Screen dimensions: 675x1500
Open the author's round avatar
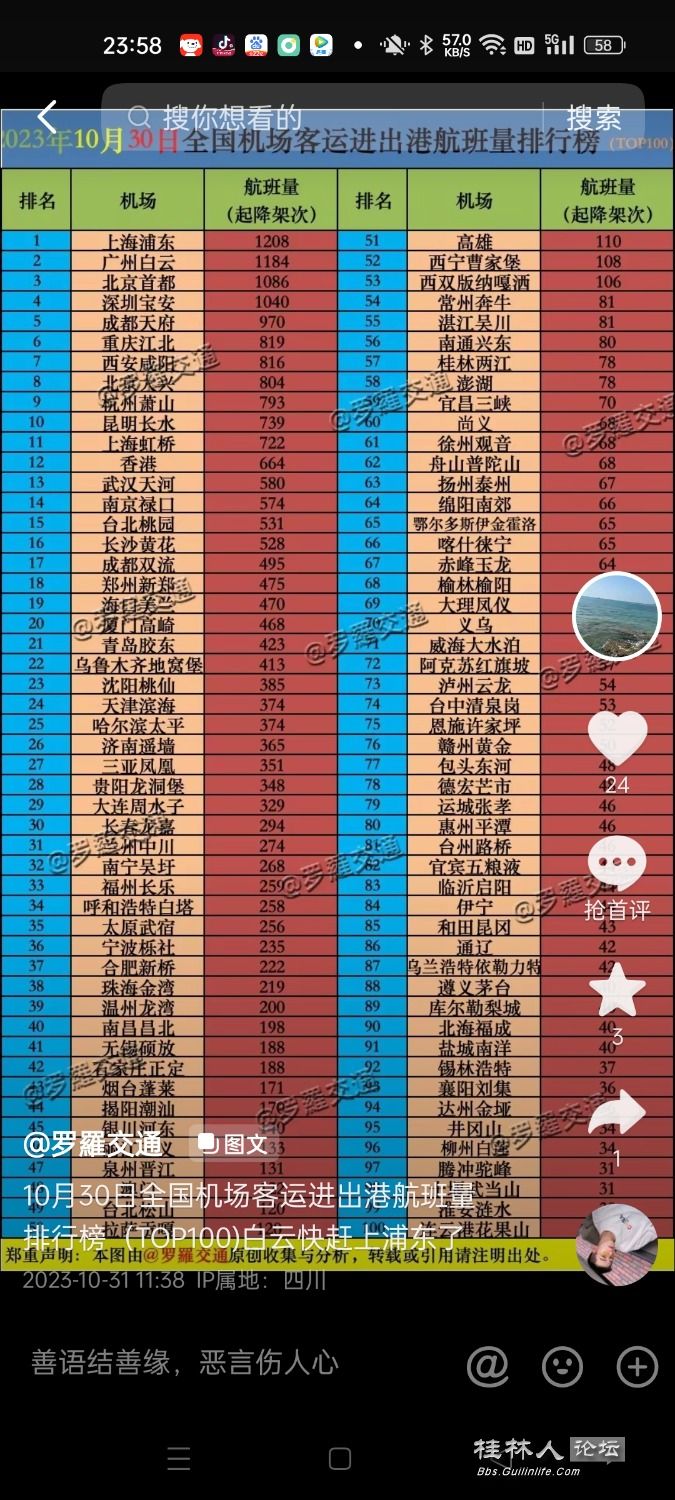point(617,616)
